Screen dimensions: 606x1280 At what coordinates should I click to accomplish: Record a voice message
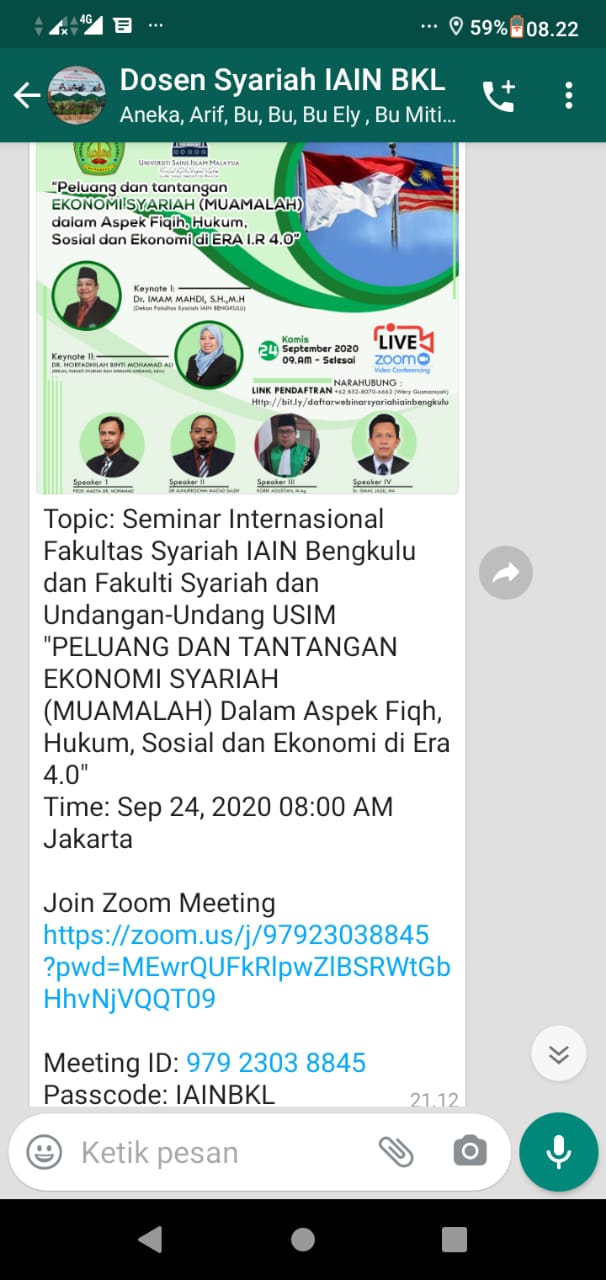click(558, 1152)
